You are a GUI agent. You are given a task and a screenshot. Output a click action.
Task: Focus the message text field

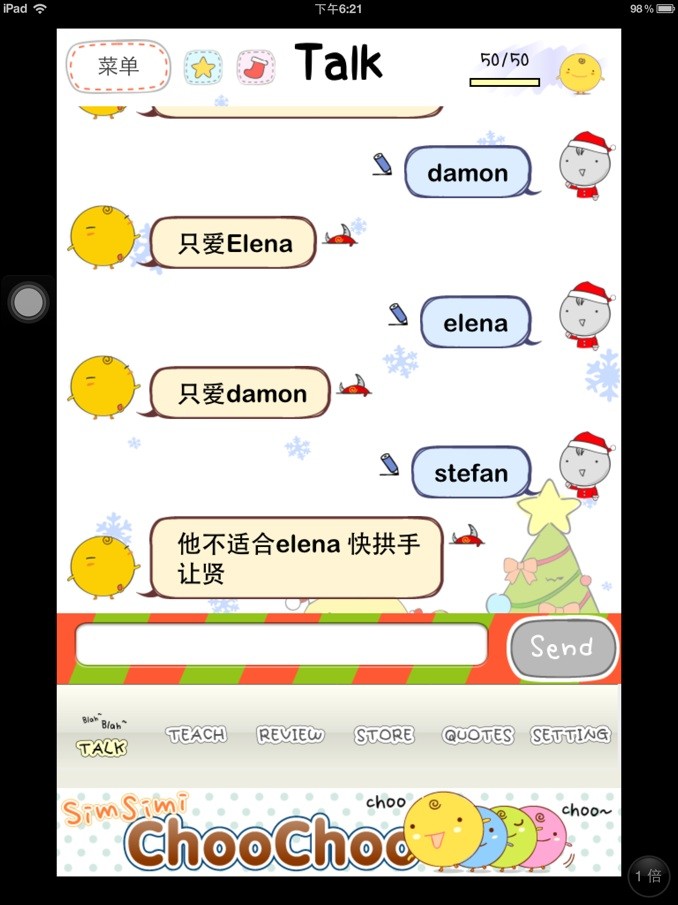tap(282, 644)
